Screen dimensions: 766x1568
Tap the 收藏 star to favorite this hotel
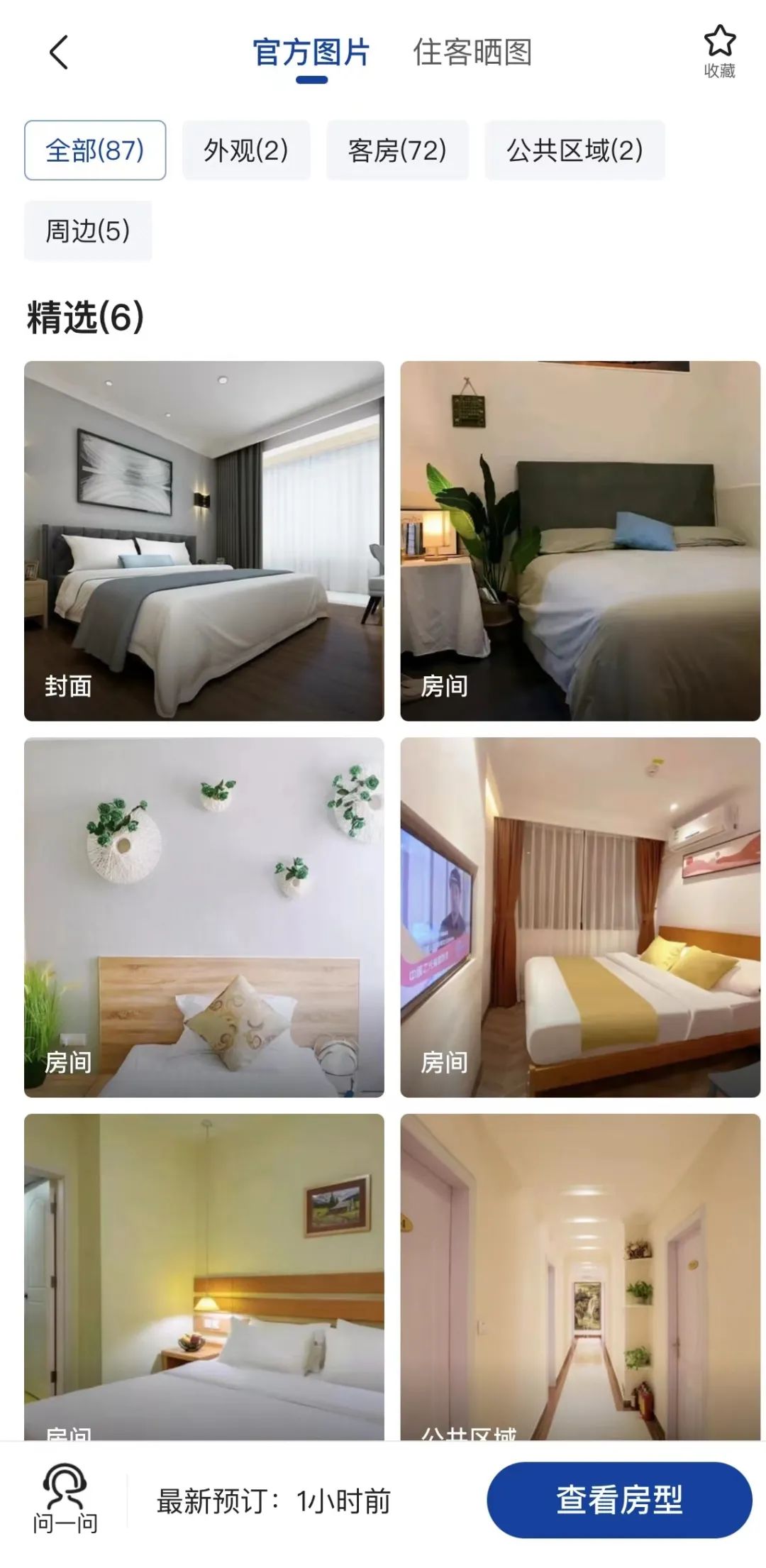[719, 50]
